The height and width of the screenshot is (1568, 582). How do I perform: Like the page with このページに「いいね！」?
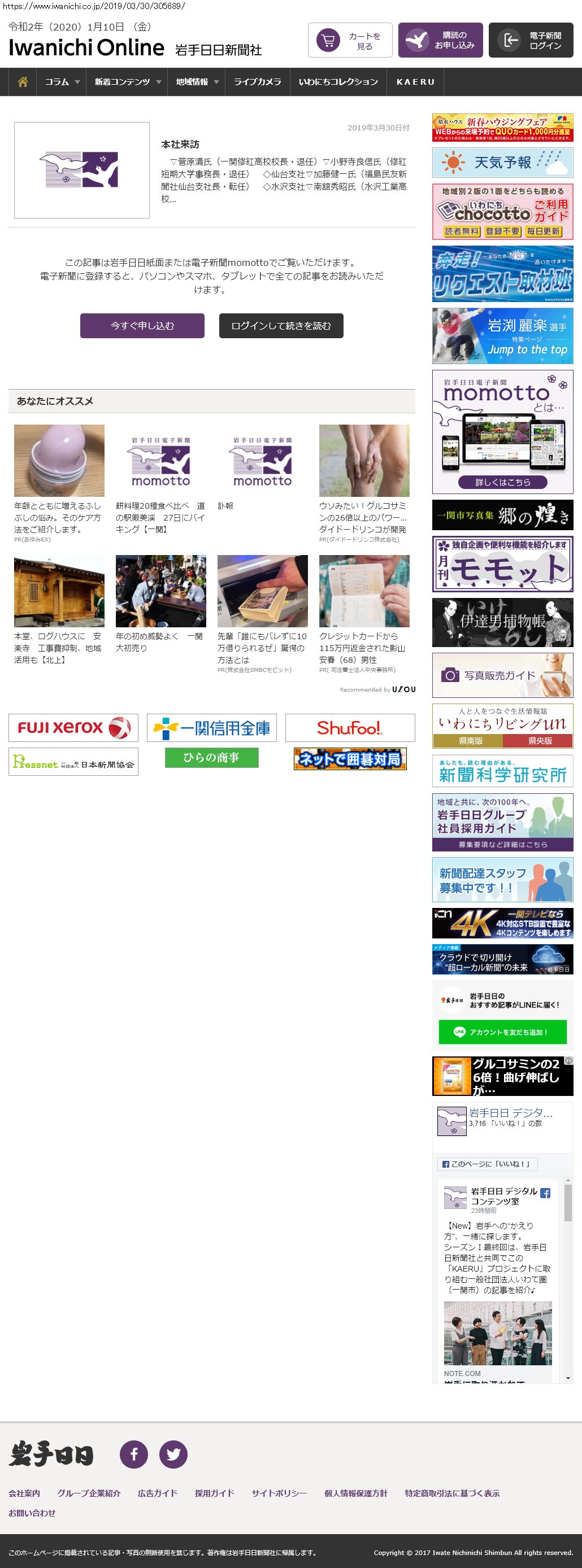click(487, 1164)
